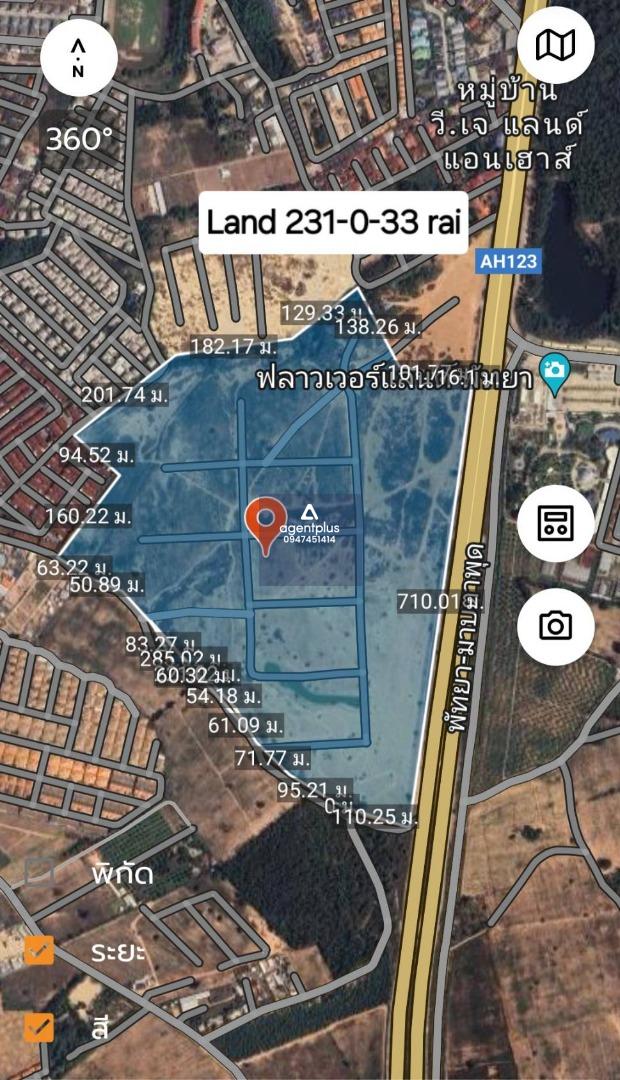620x1080 pixels.
Task: Tap the north compass button
Action: (x=79, y=58)
